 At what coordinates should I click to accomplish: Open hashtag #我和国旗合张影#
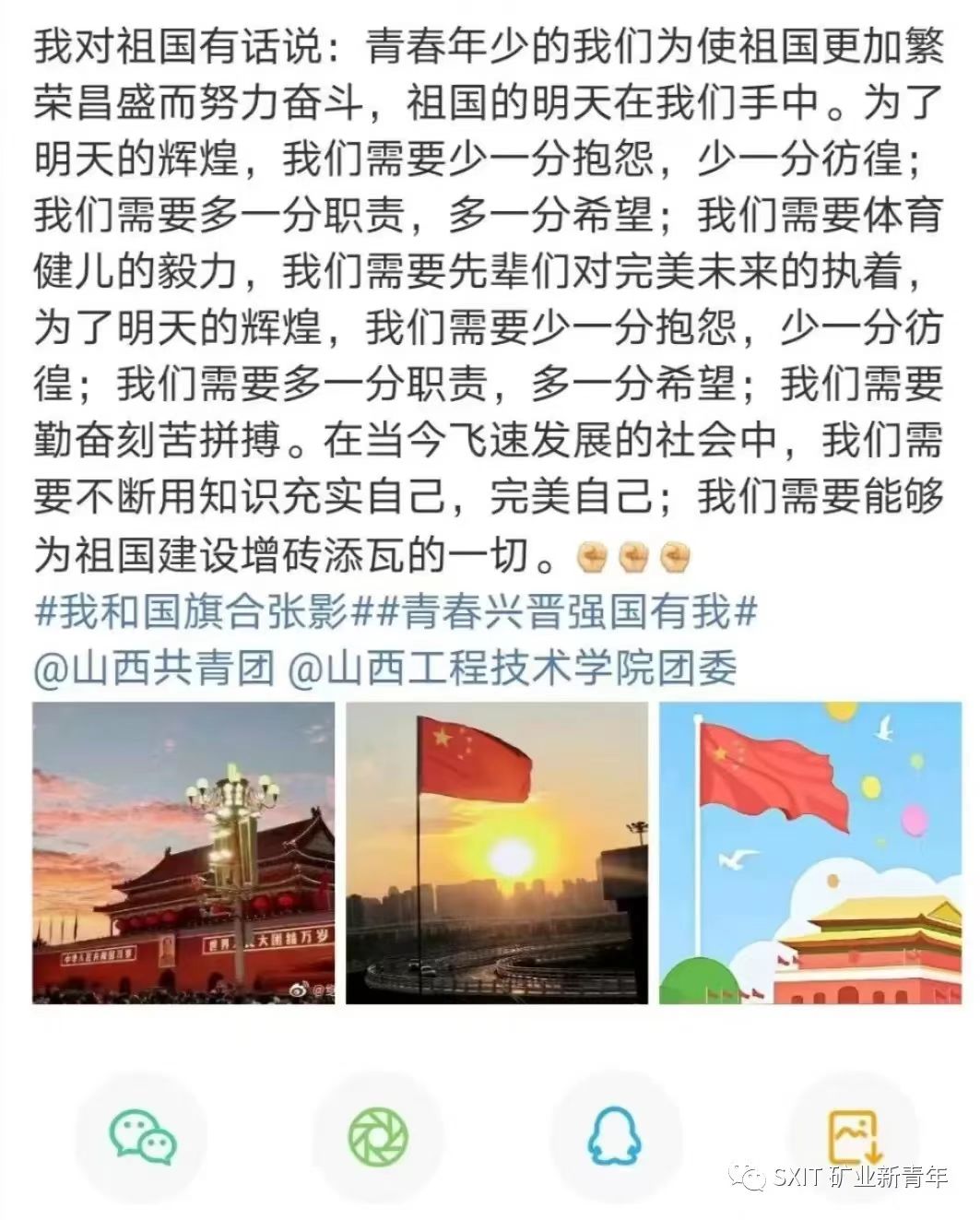pyautogui.click(x=193, y=611)
